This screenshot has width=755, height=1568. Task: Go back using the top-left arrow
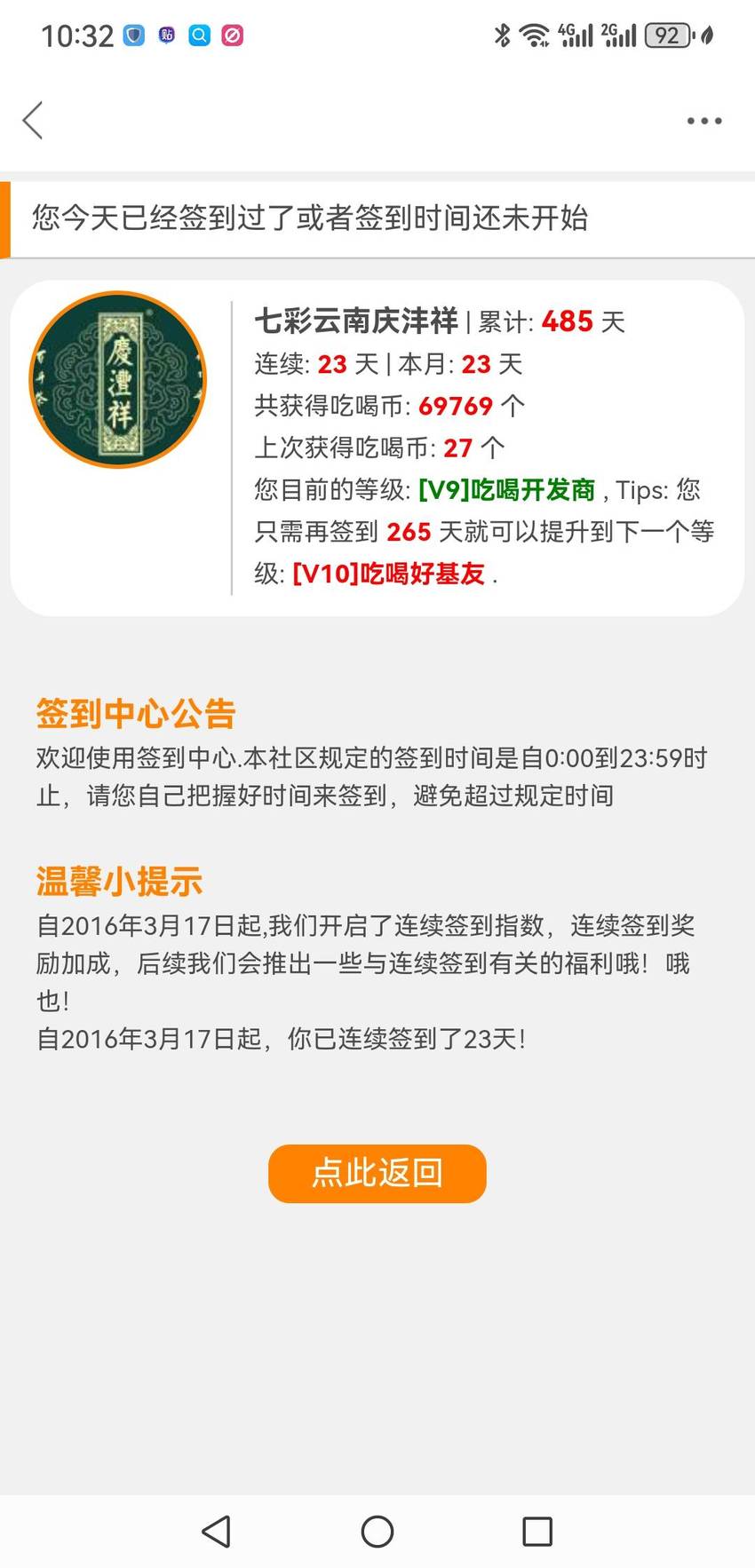click(33, 121)
